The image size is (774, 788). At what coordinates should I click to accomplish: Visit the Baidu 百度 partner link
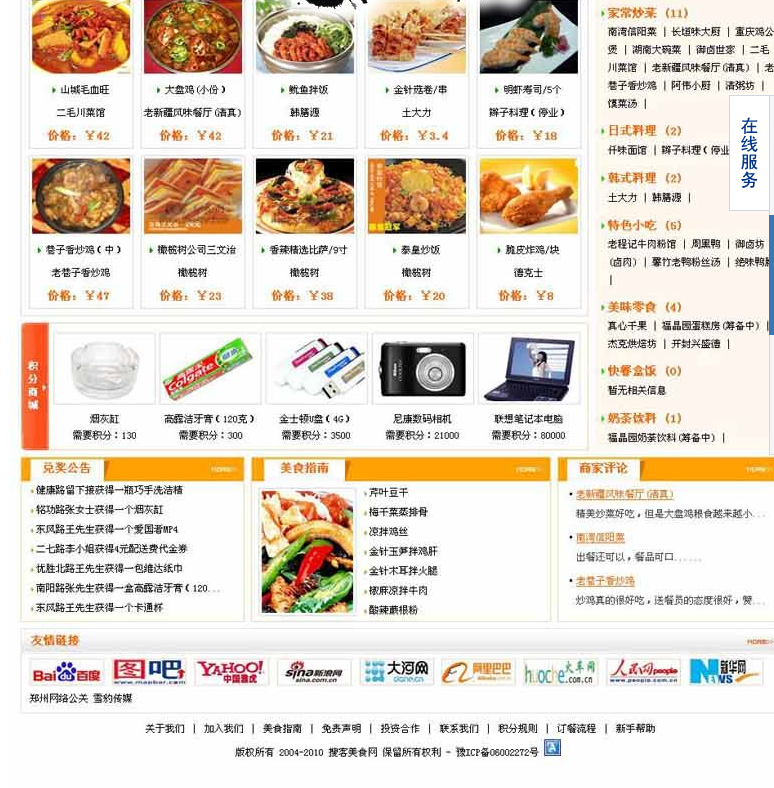pyautogui.click(x=67, y=672)
